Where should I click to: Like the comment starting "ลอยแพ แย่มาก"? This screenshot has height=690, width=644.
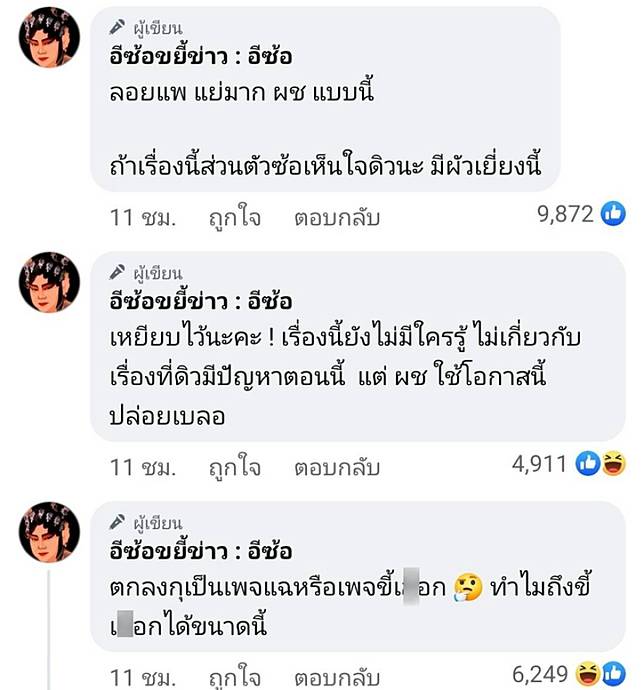pyautogui.click(x=235, y=216)
